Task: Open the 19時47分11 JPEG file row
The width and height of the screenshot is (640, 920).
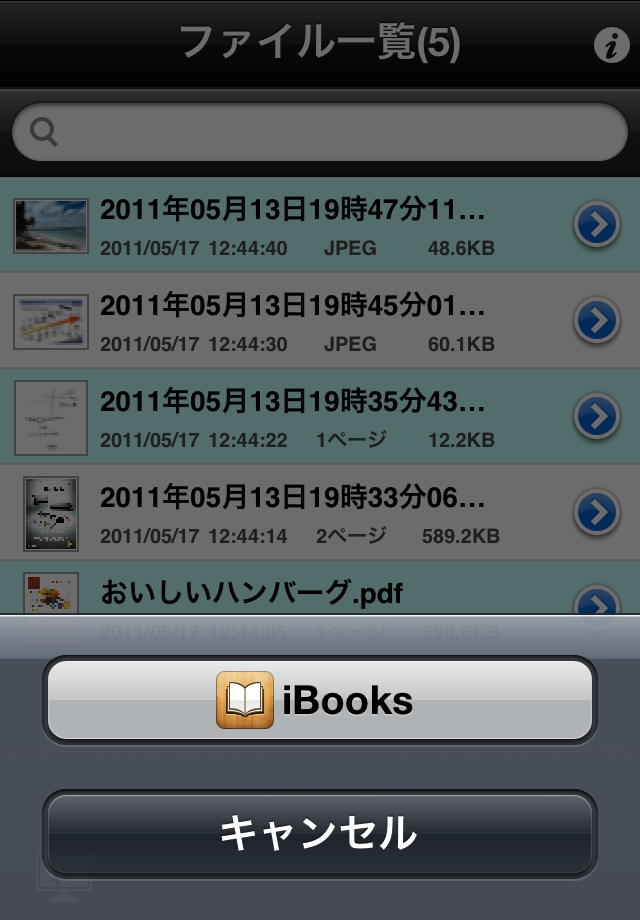Action: pyautogui.click(x=290, y=226)
